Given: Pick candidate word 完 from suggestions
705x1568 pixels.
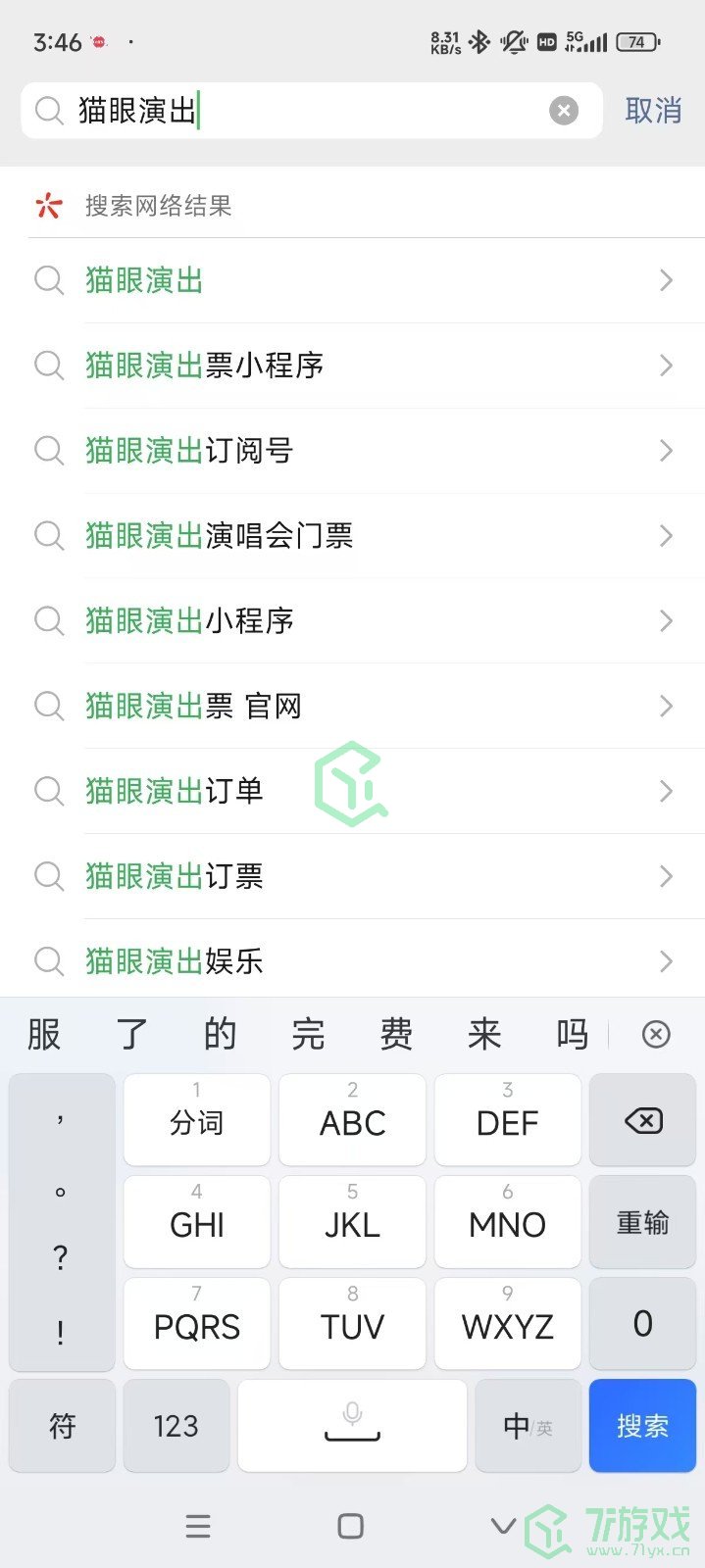Looking at the screenshot, I should [308, 1034].
